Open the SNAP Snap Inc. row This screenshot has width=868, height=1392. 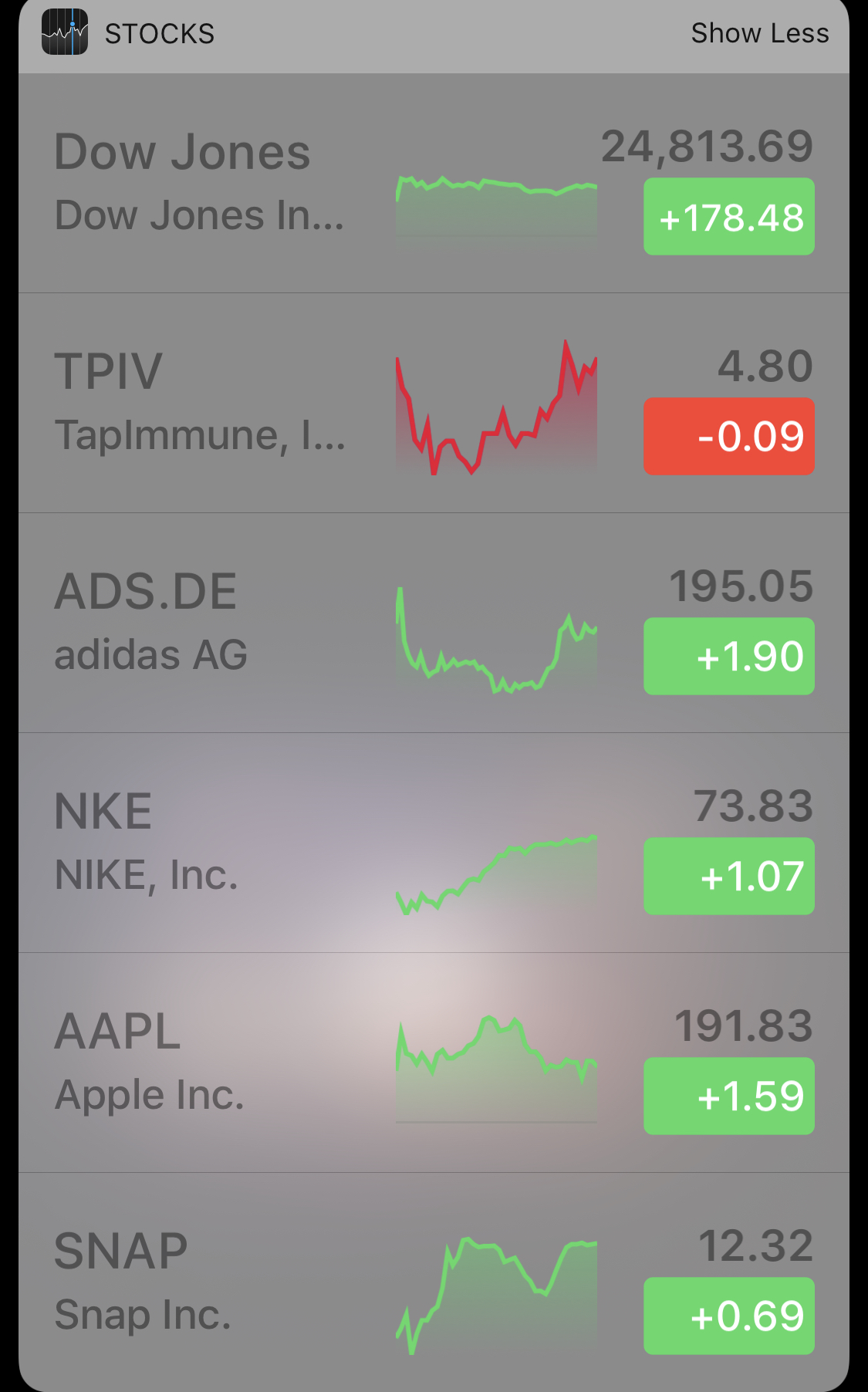click(434, 1282)
